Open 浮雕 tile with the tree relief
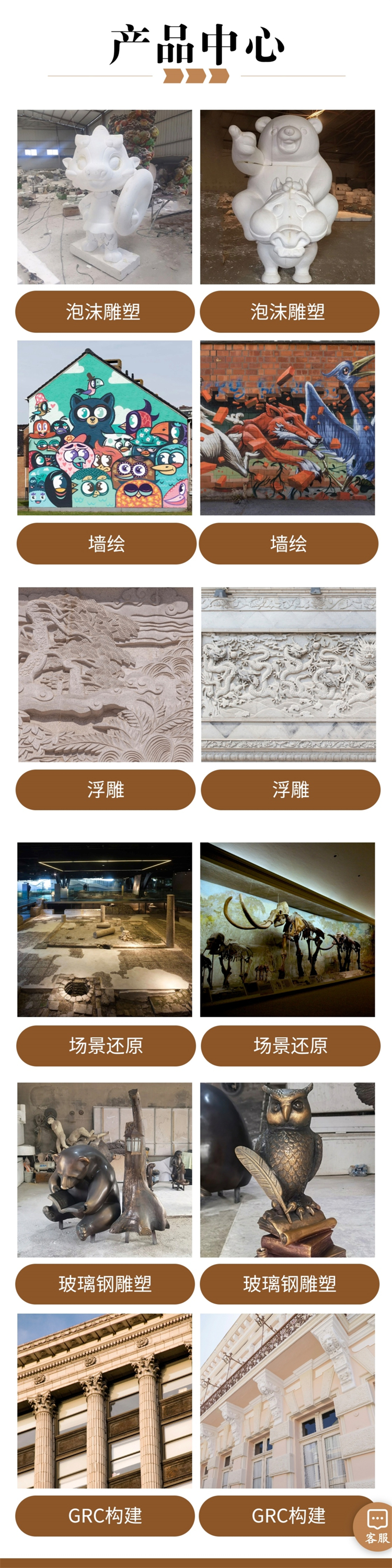The height and width of the screenshot is (1568, 392). tap(105, 674)
